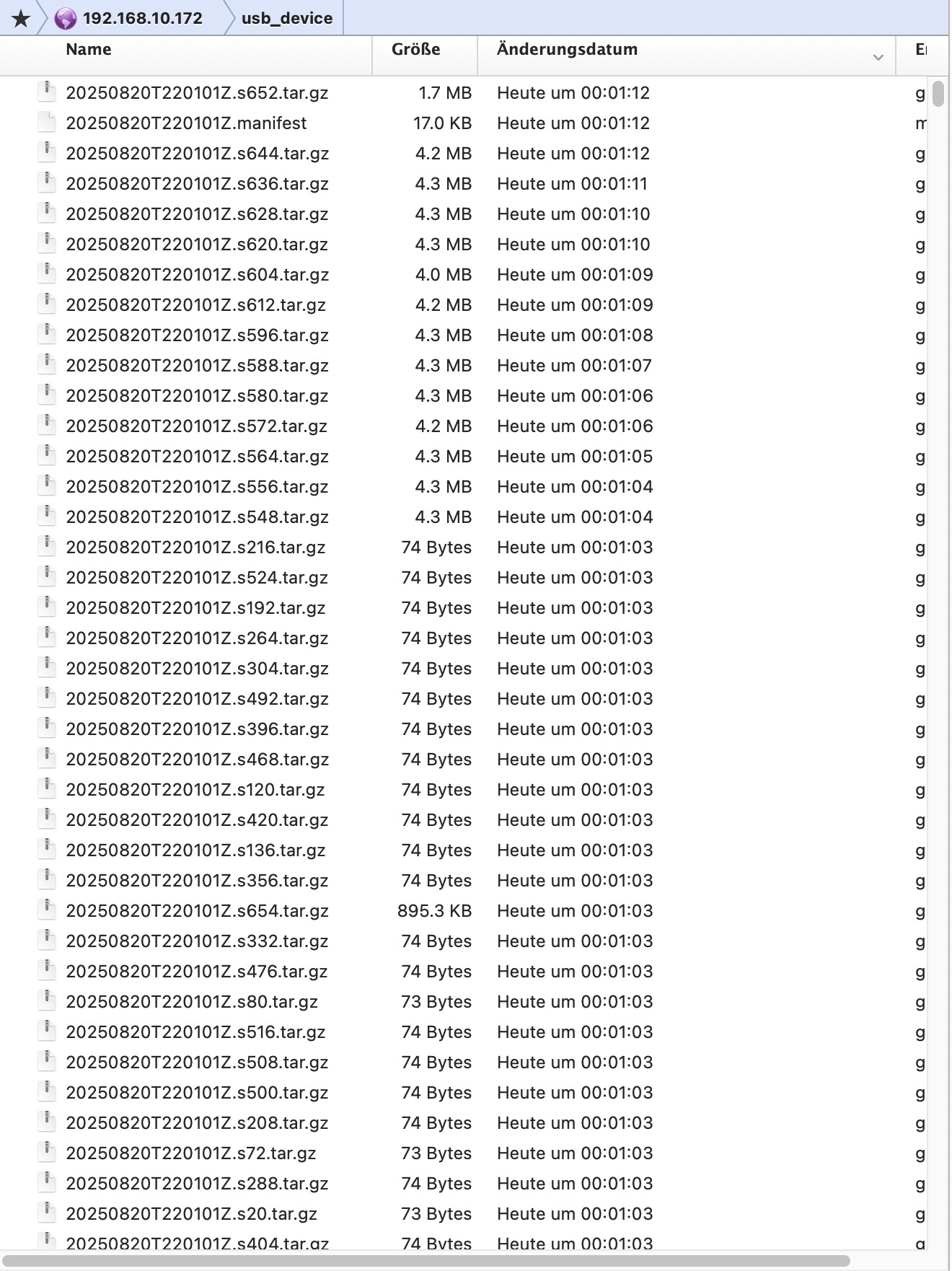
Task: Sort files by Name column
Action: coord(88,49)
